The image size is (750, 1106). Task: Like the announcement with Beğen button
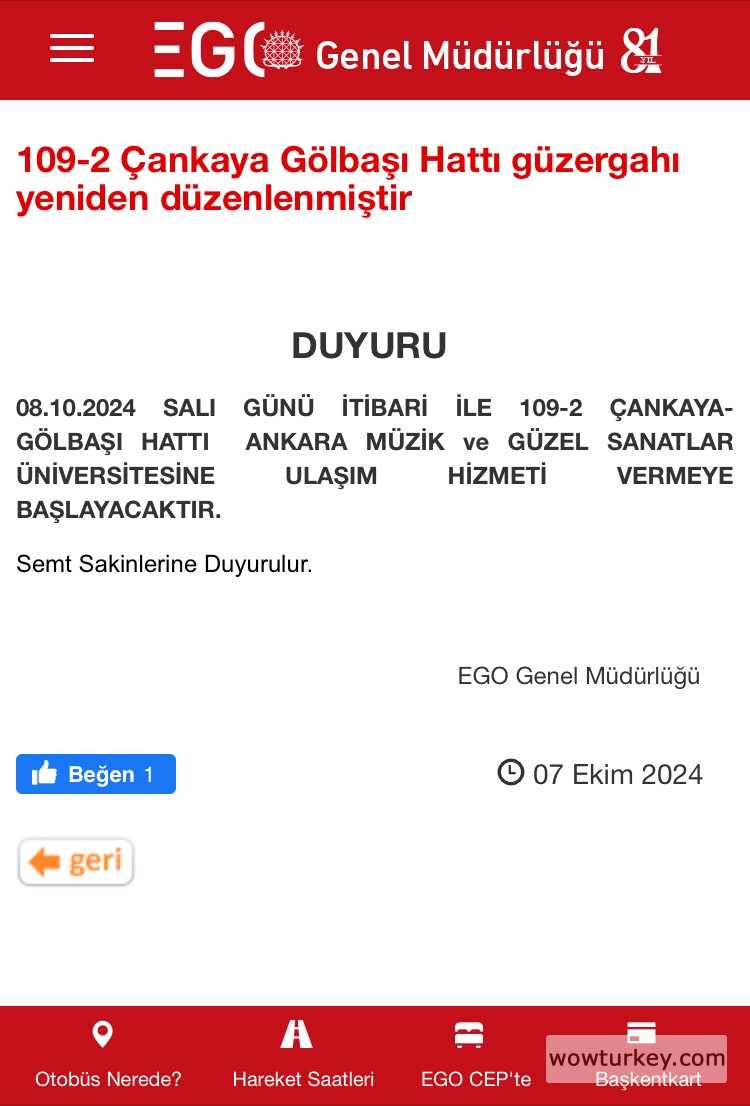[95, 774]
